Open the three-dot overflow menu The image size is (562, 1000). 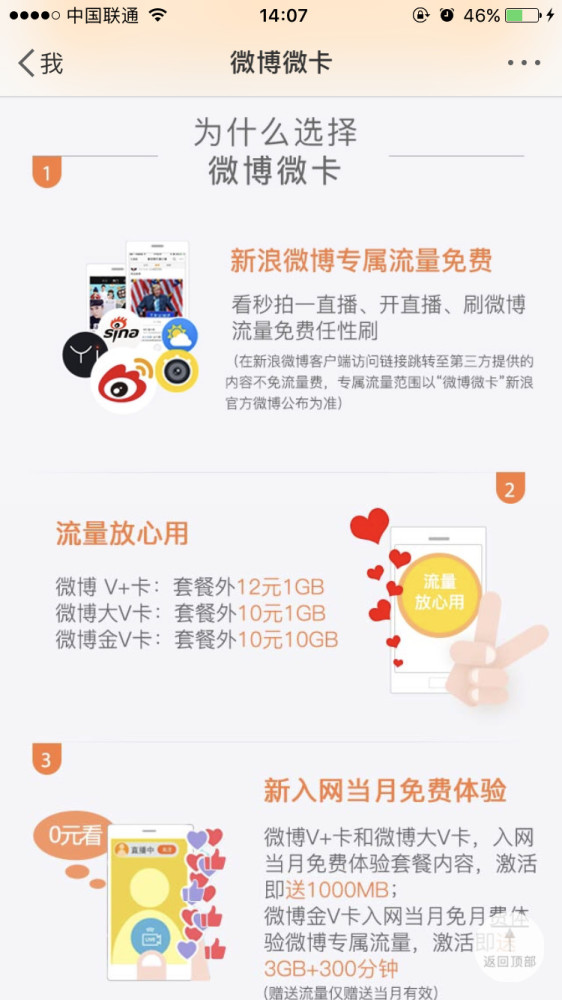pyautogui.click(x=524, y=62)
